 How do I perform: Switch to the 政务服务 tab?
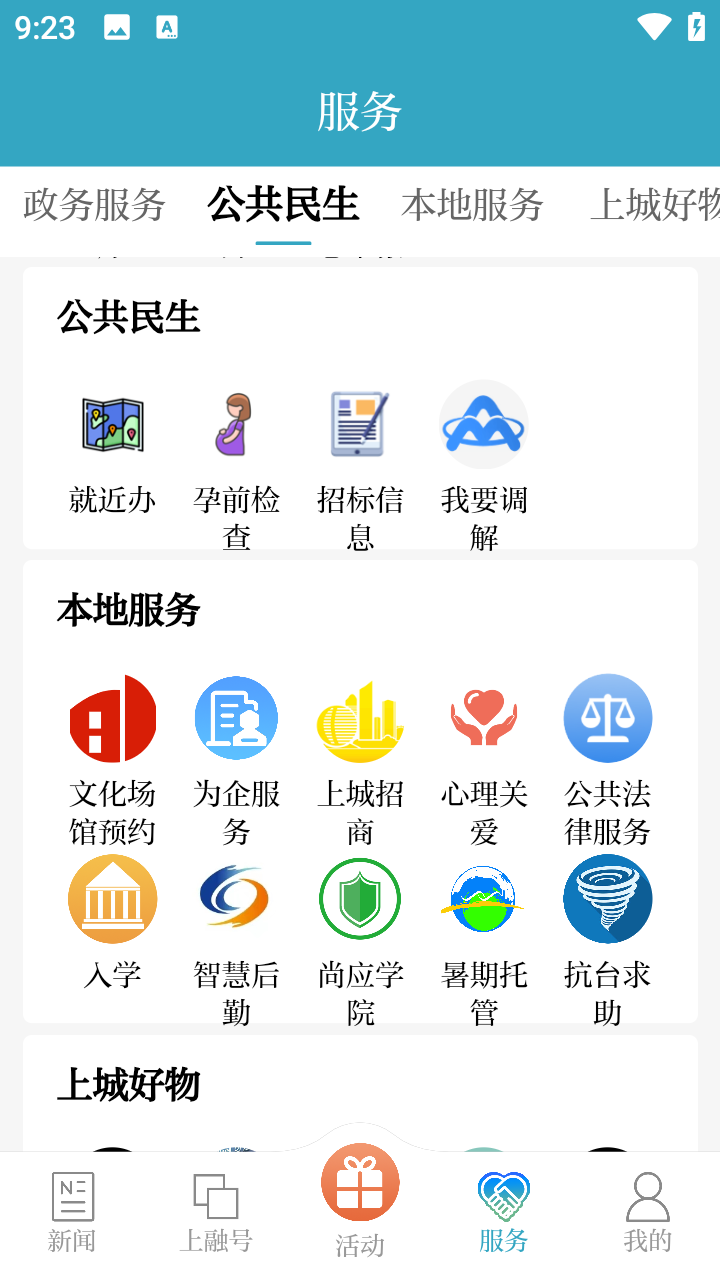pos(92,205)
